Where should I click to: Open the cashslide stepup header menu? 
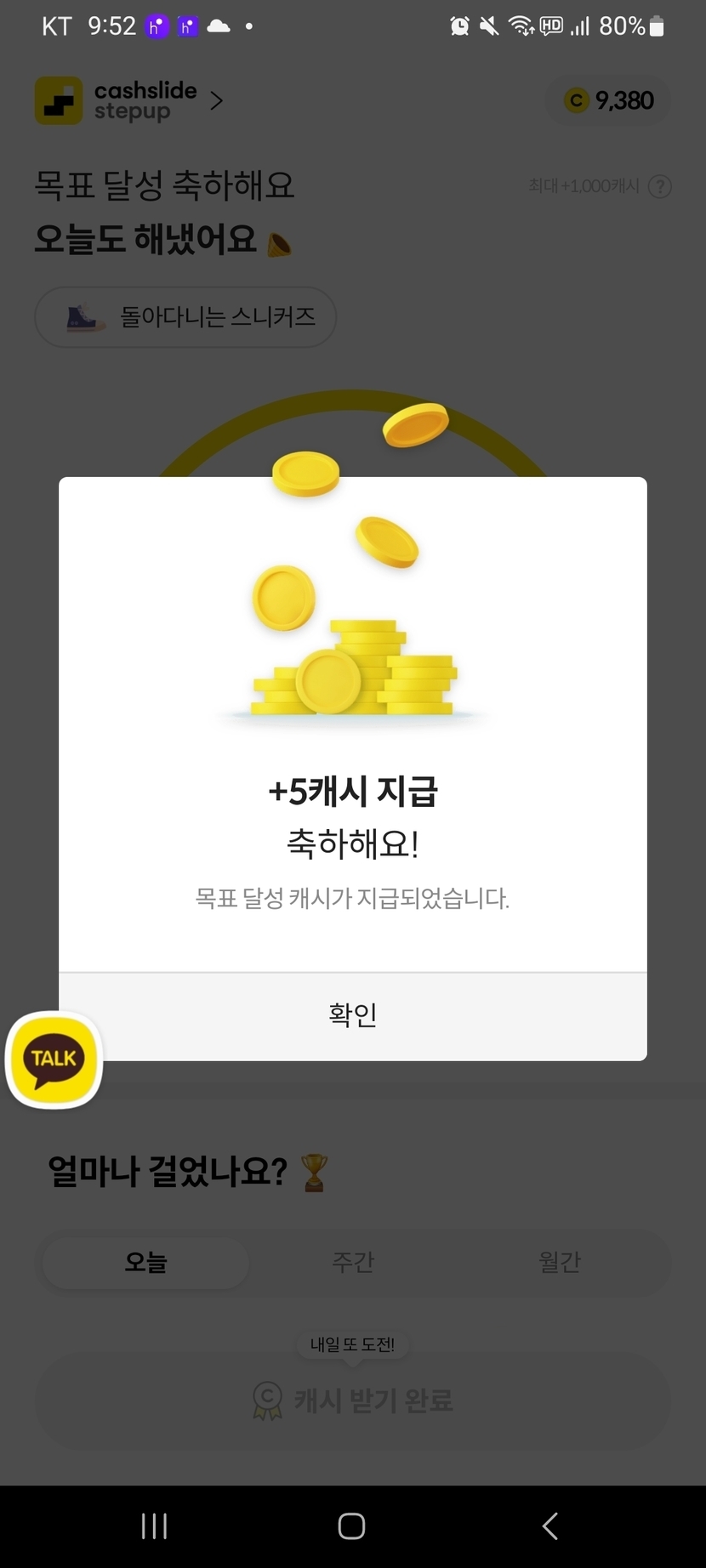(130, 101)
